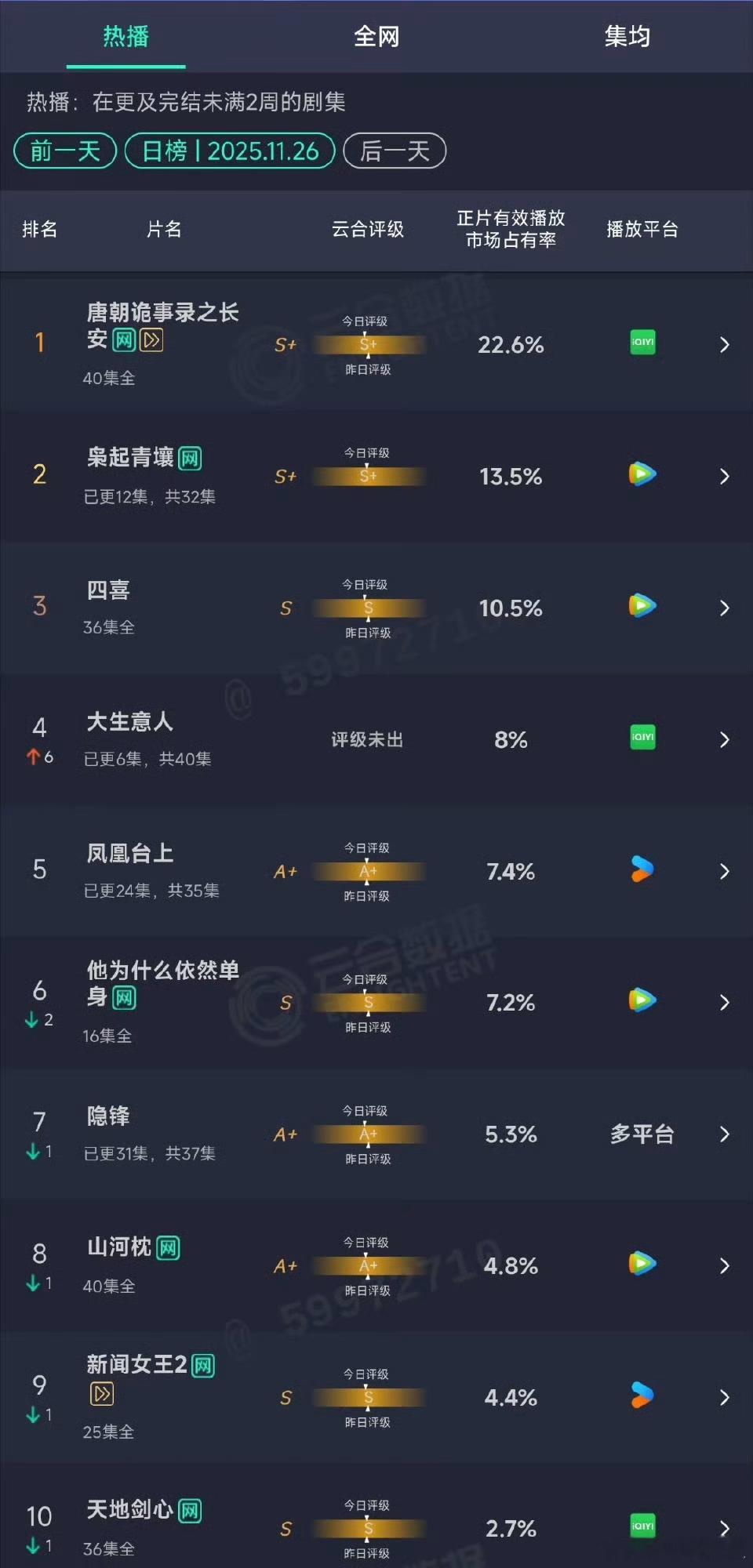Viewport: 753px width, 1568px height.
Task: Open the iQIYI icon for 大生意人
Action: [642, 739]
